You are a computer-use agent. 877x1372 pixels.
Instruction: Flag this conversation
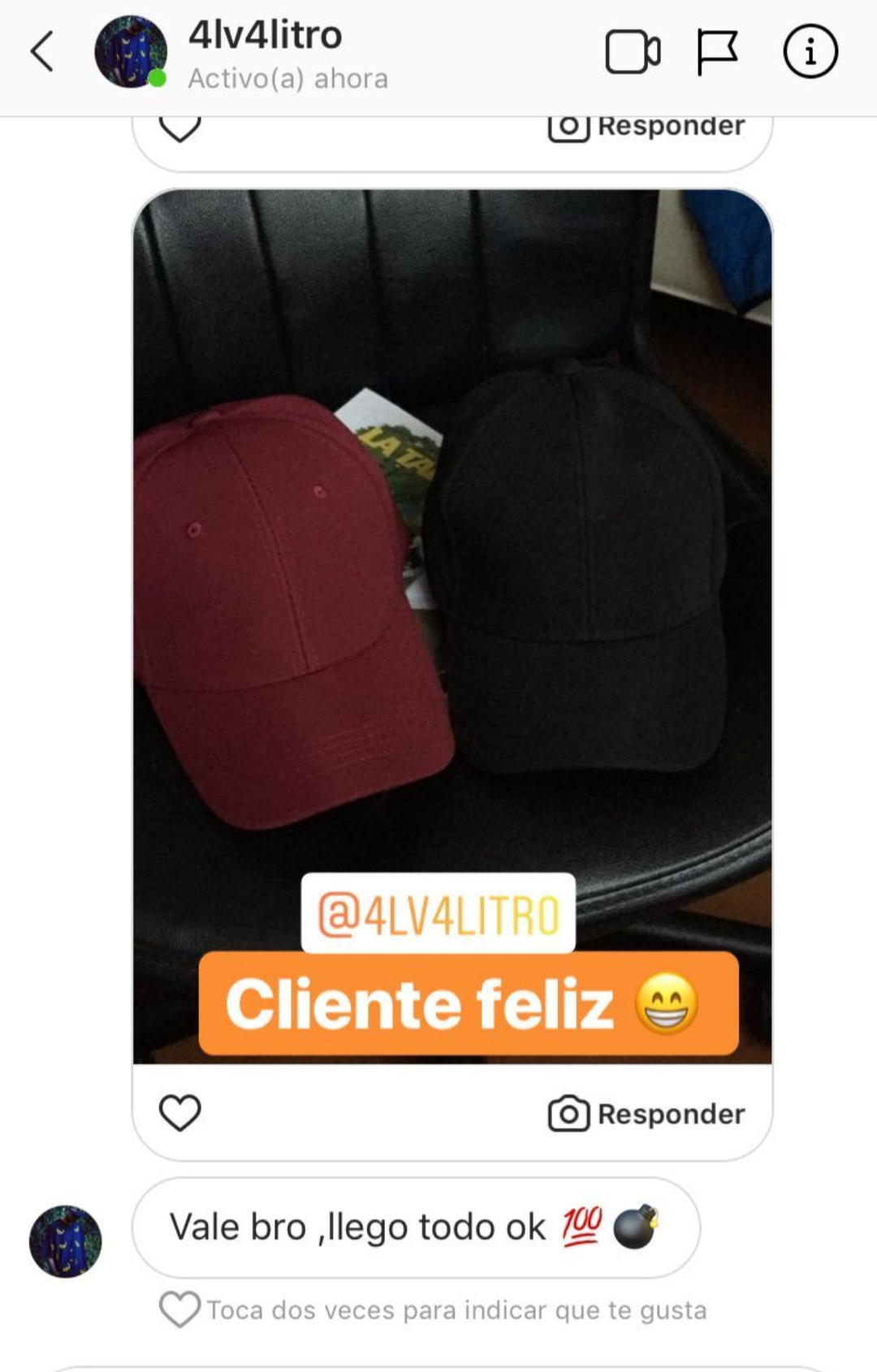pyautogui.click(x=718, y=52)
